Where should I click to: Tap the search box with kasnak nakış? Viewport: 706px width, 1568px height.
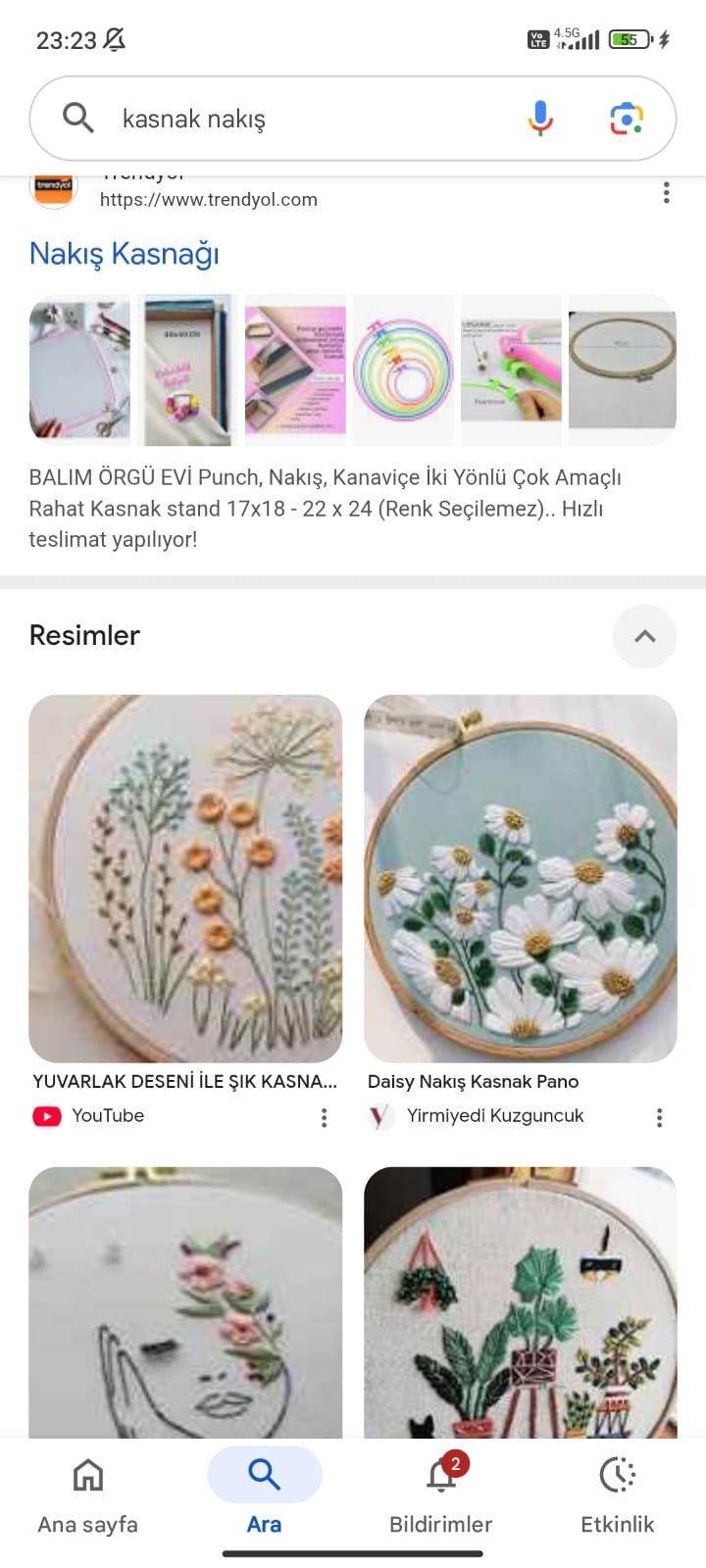pos(294,119)
